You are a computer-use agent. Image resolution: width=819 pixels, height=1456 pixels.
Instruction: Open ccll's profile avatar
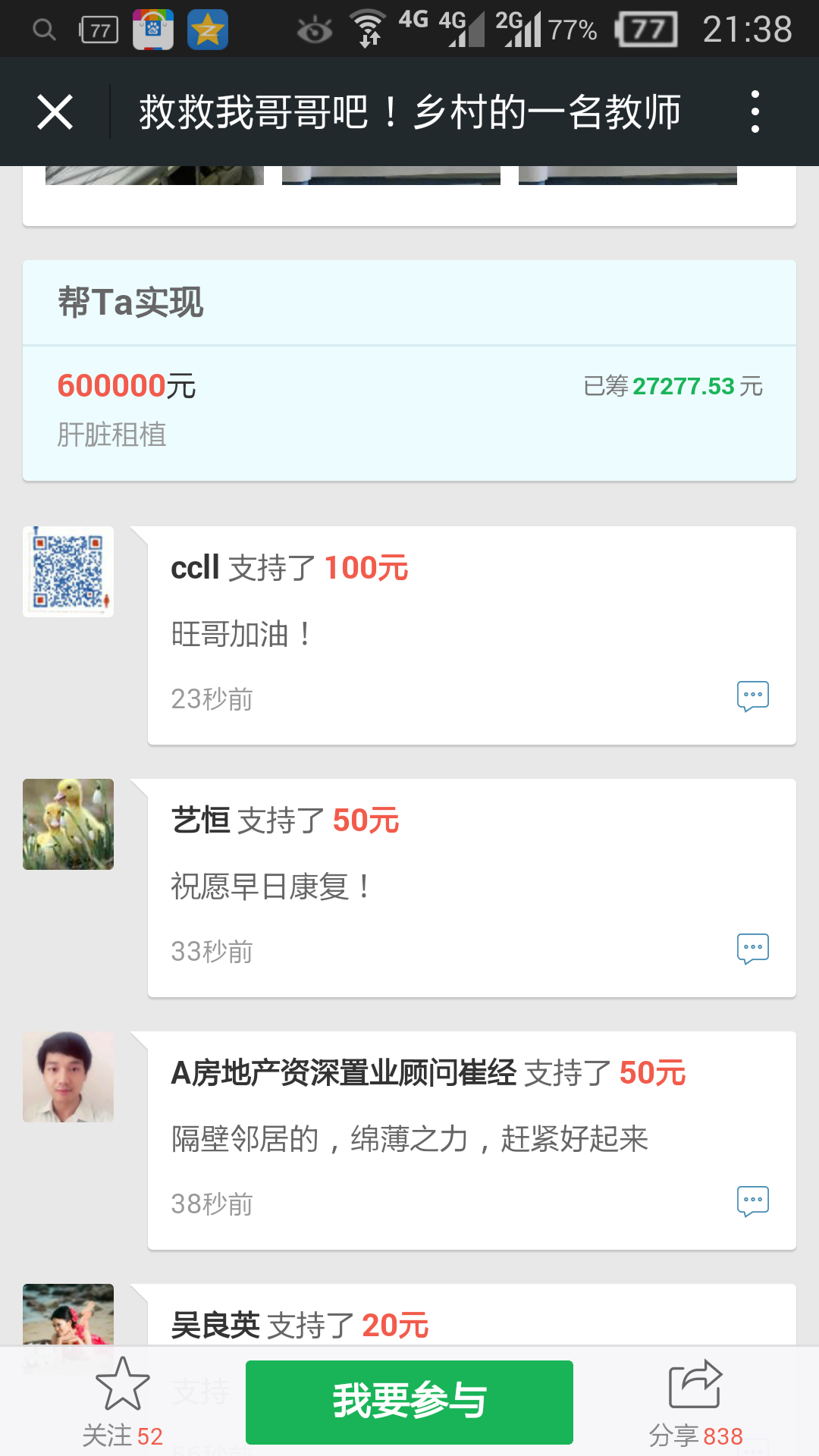[x=68, y=572]
